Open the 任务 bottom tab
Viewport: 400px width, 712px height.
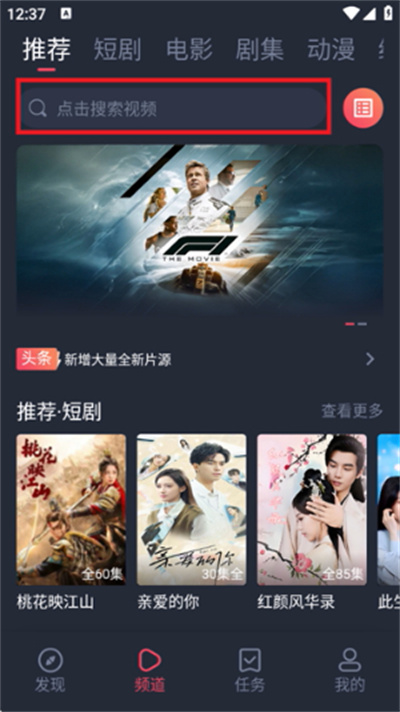pos(250,670)
